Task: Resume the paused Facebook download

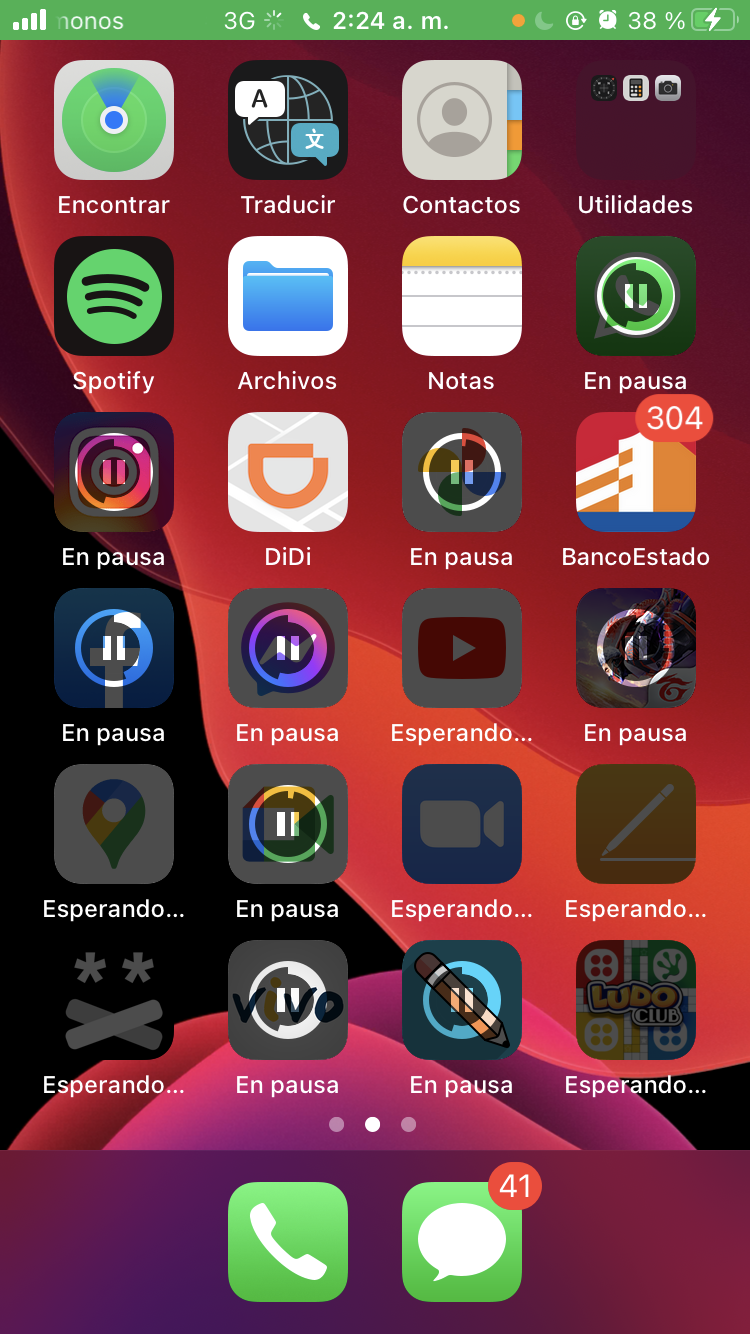Action: (114, 648)
